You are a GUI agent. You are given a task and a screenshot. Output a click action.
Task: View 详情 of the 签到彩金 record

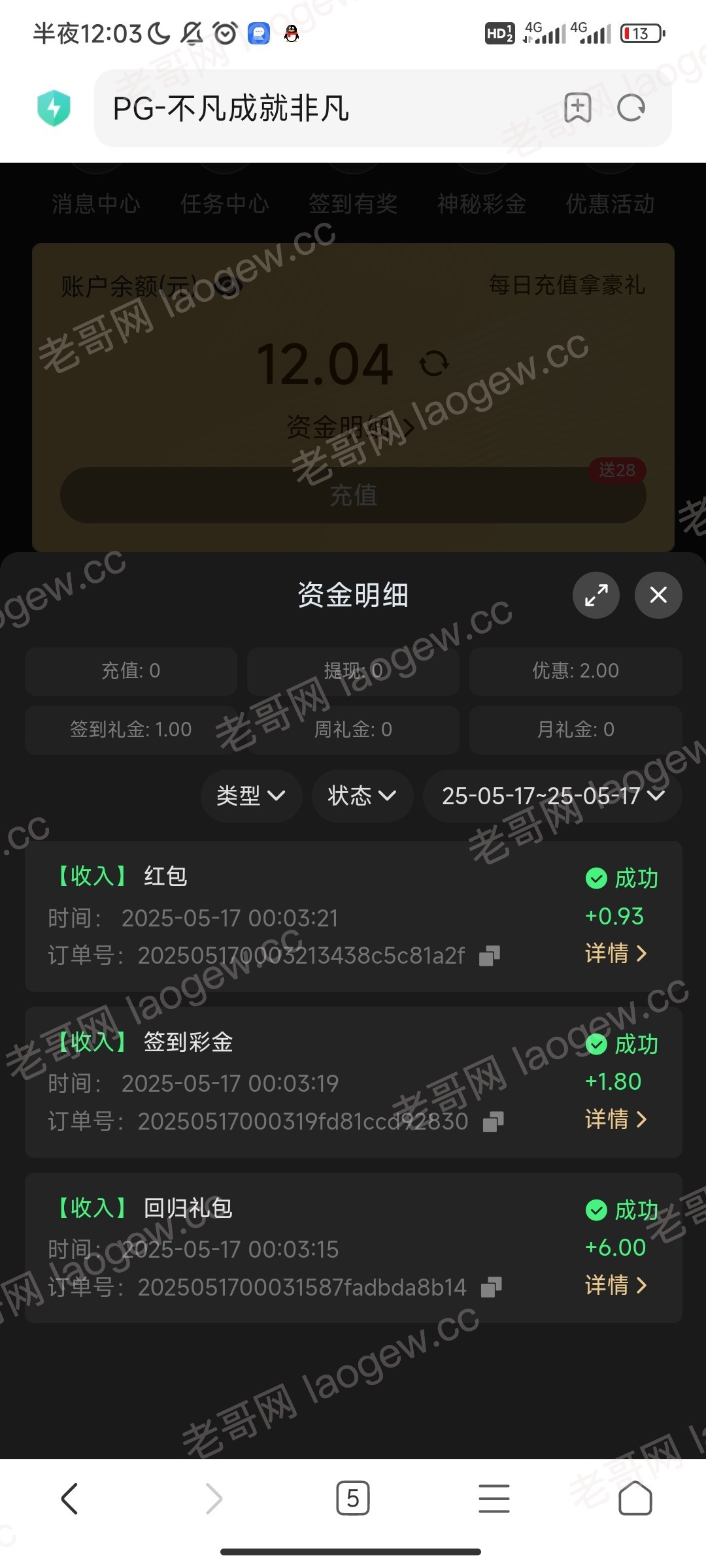[x=615, y=1119]
